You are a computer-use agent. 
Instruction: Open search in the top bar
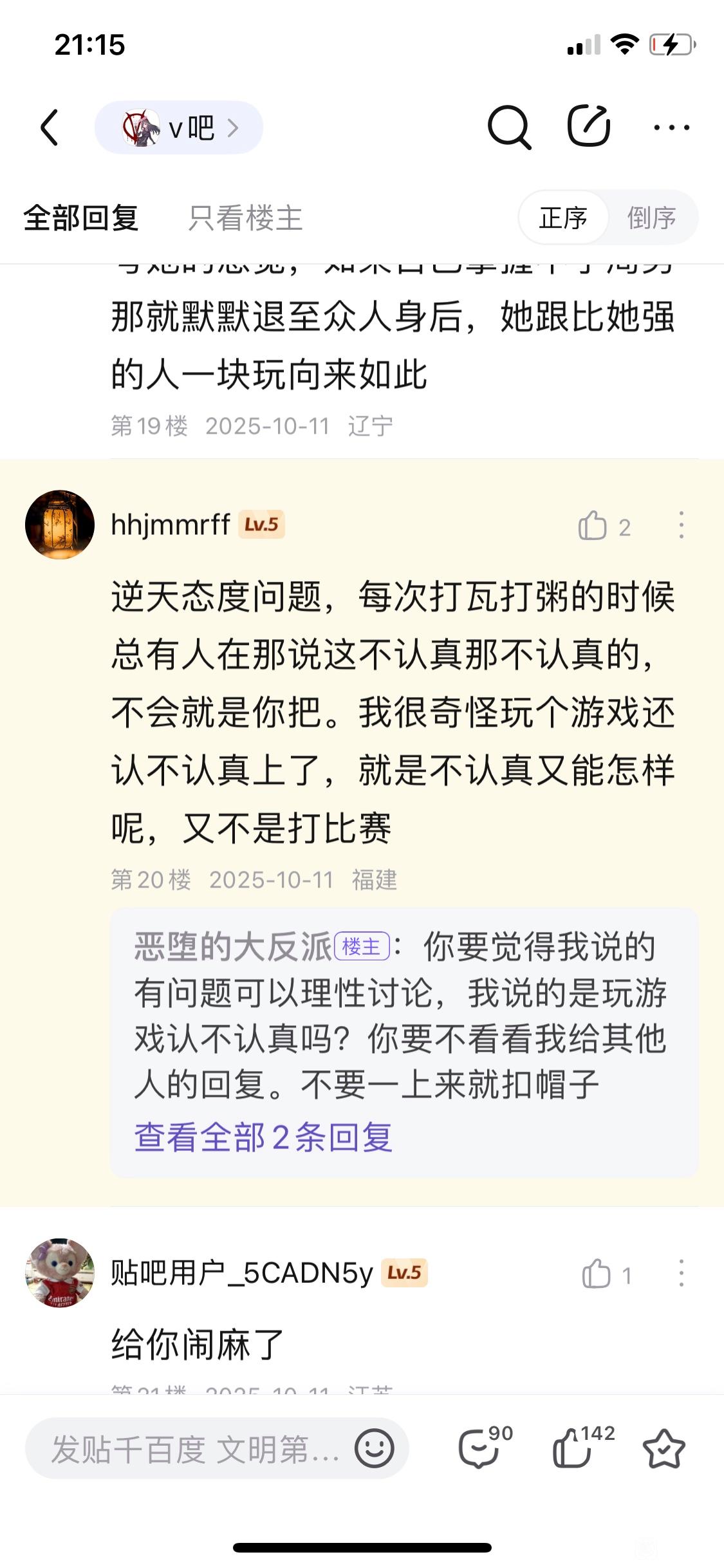click(508, 127)
